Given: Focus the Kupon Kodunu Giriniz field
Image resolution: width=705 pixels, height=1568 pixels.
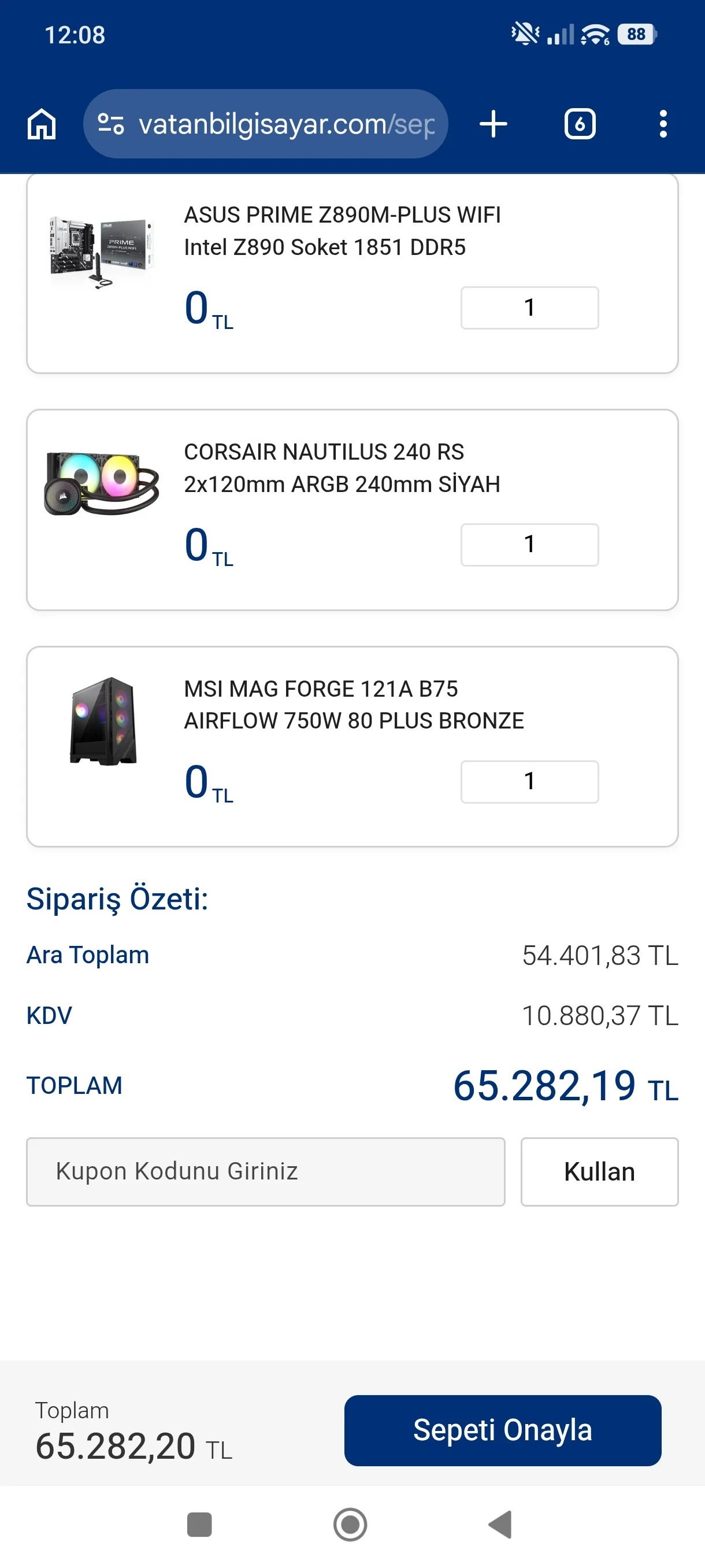Looking at the screenshot, I should (x=265, y=1172).
